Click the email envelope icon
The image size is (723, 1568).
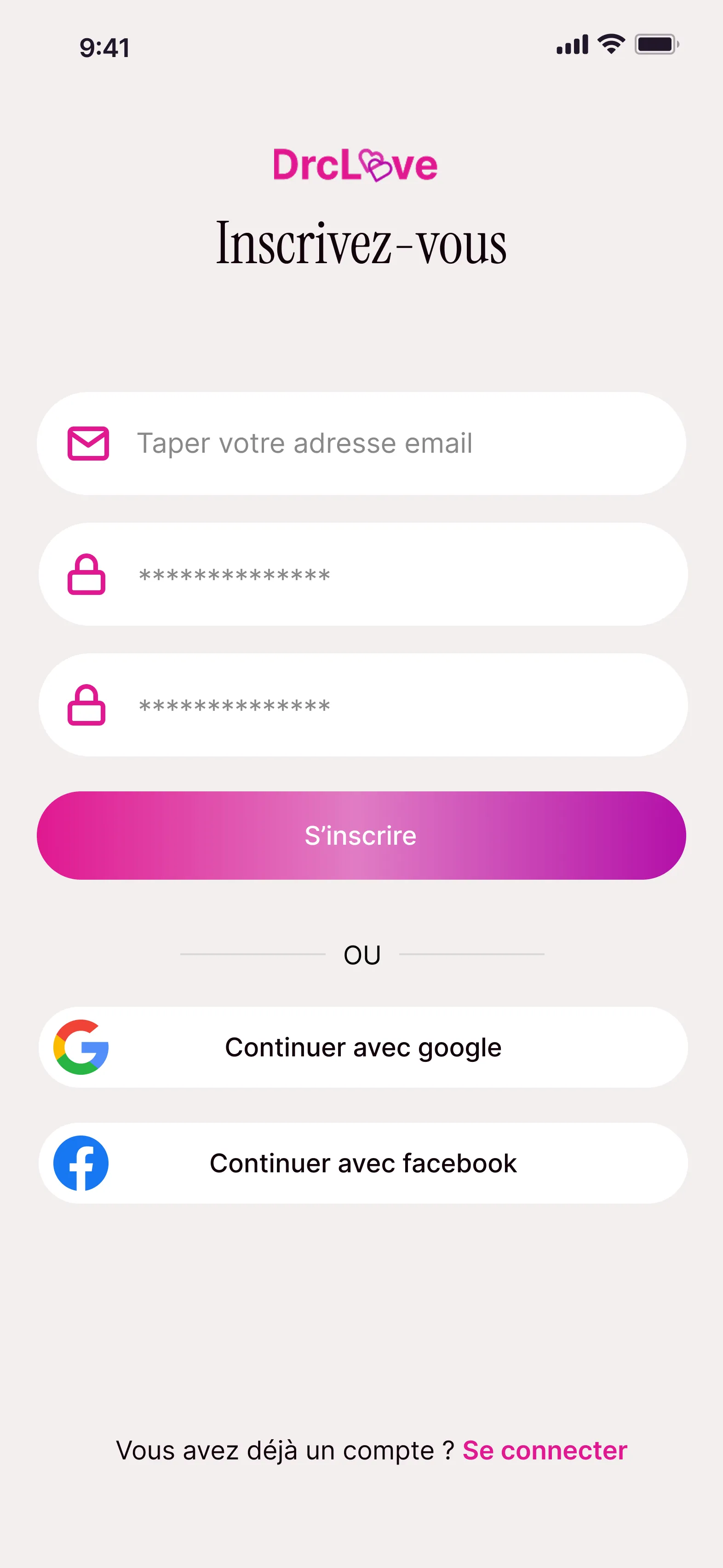(x=88, y=443)
